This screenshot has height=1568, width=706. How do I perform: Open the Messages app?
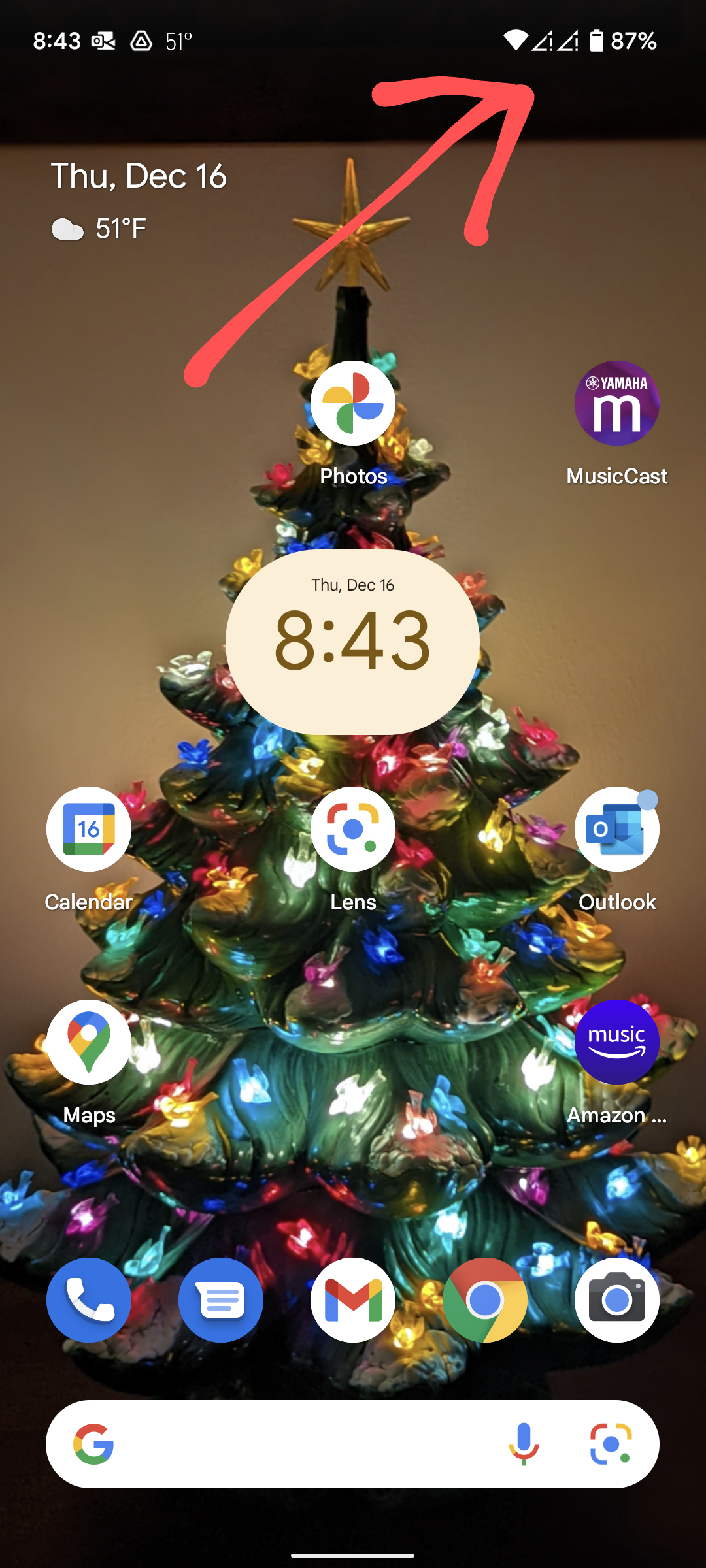point(221,1300)
